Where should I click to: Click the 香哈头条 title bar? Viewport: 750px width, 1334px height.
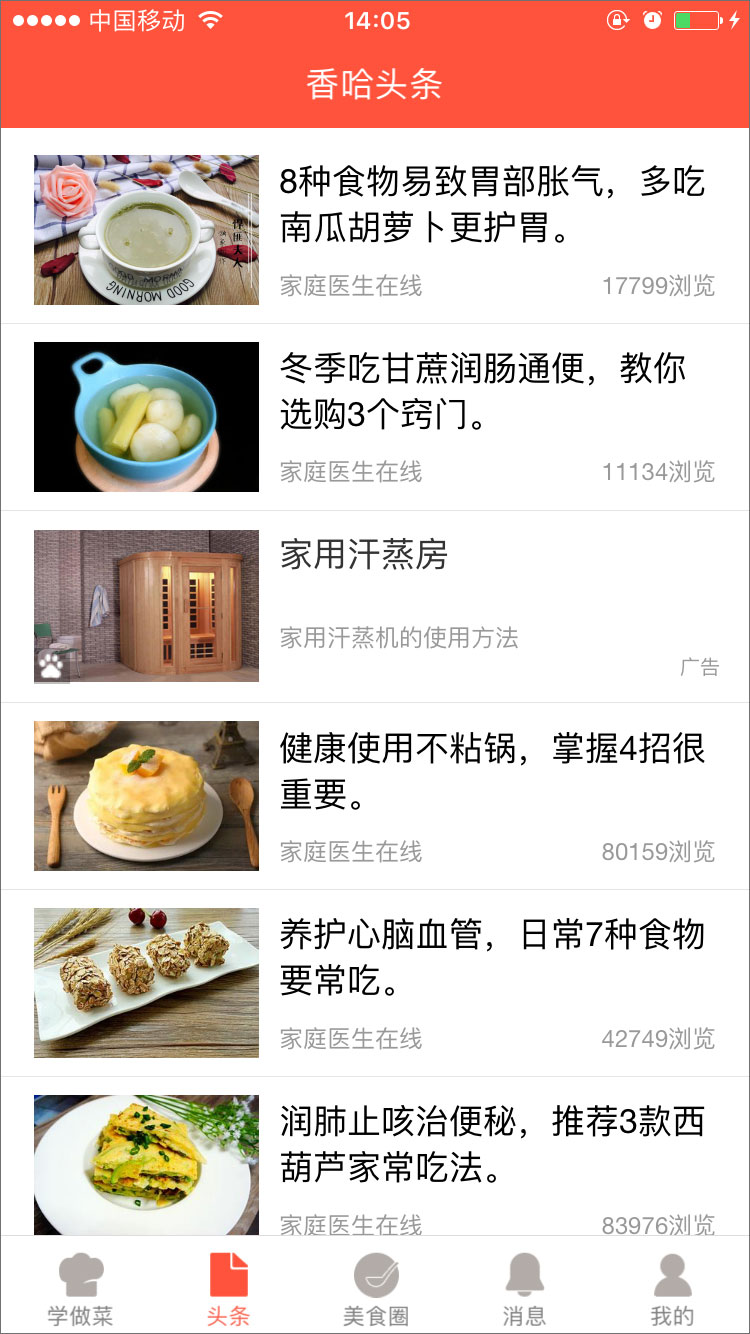(375, 87)
